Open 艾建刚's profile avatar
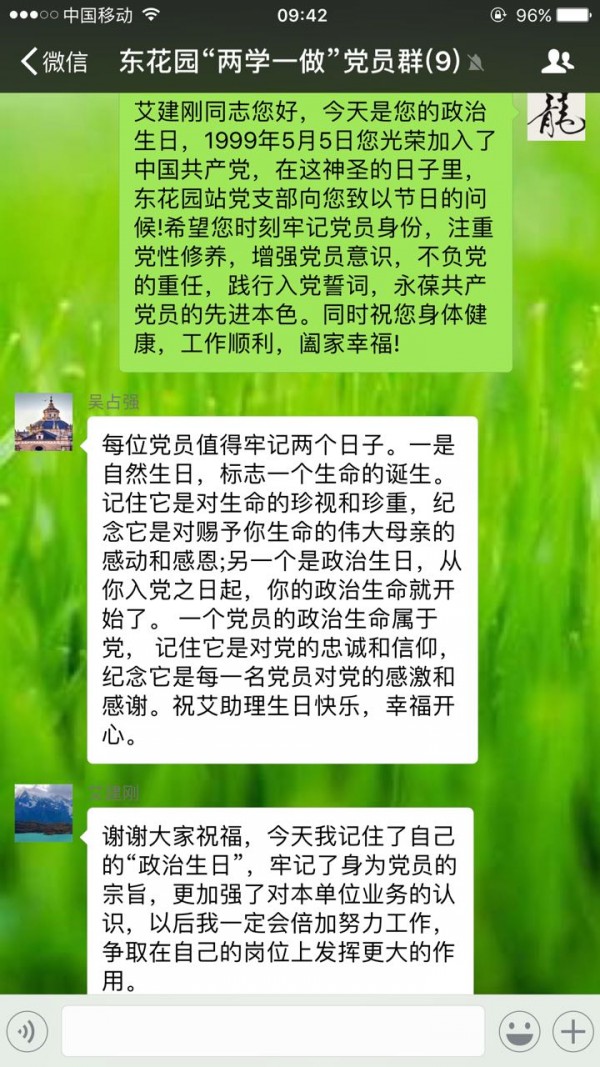The width and height of the screenshot is (600, 1067). 43,812
